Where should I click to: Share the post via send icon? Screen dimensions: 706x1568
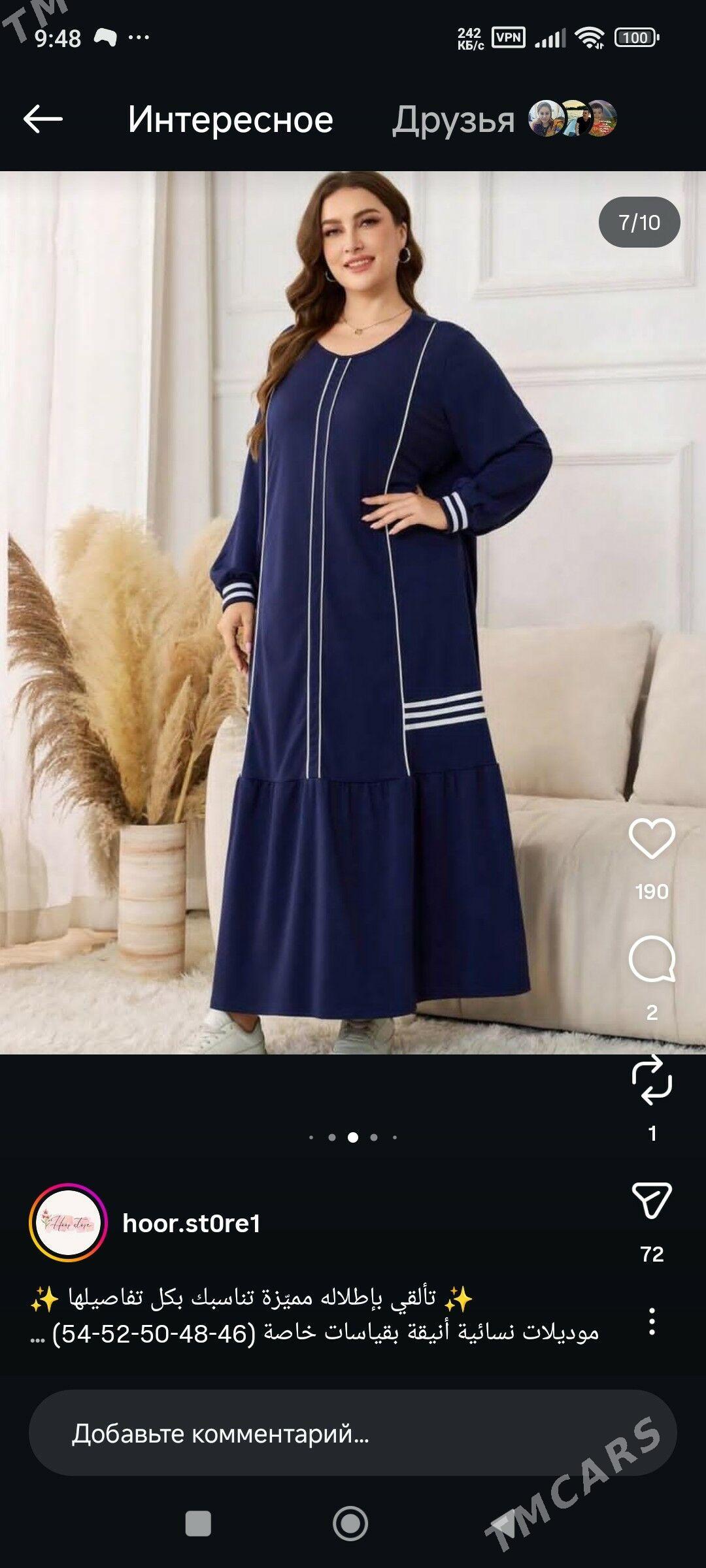pyautogui.click(x=651, y=1201)
